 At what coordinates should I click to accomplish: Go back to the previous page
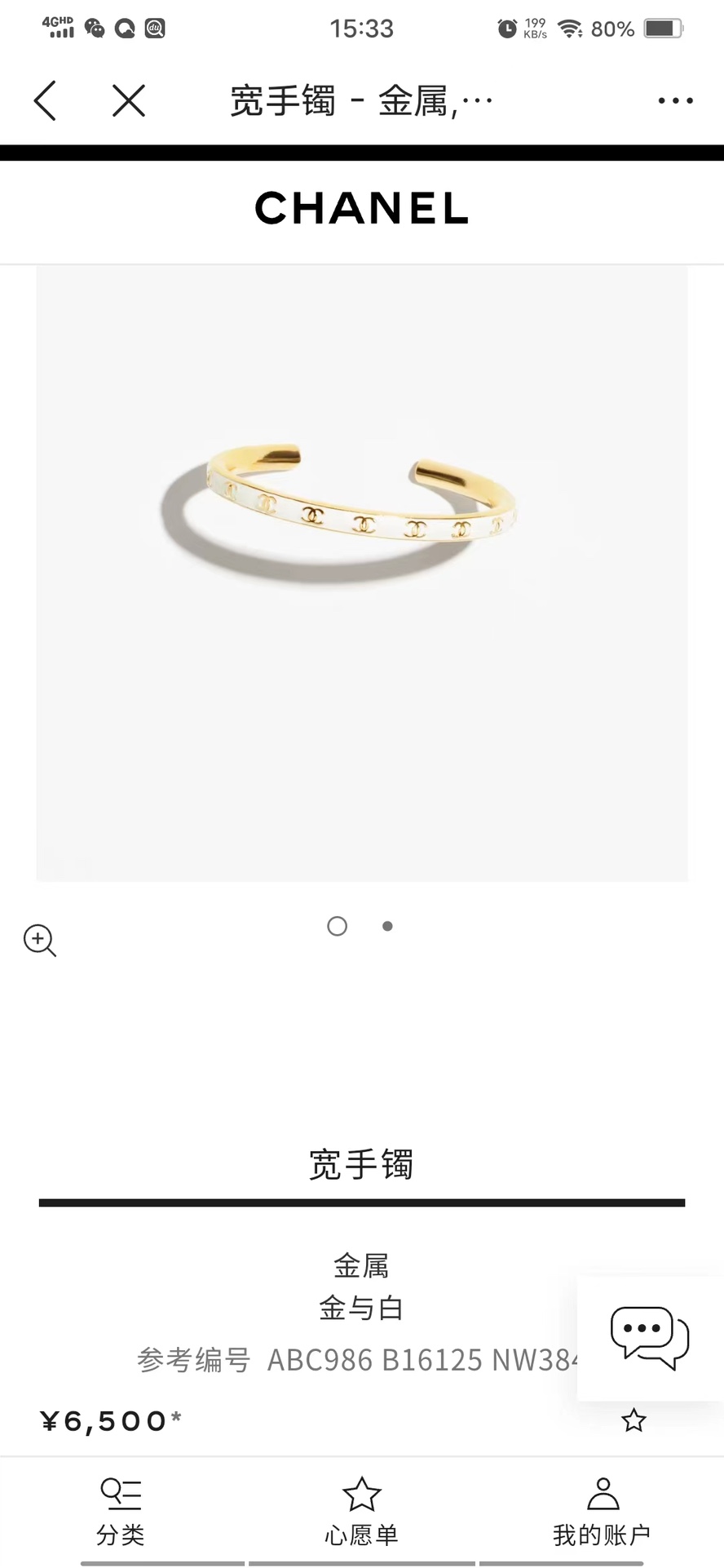46,101
